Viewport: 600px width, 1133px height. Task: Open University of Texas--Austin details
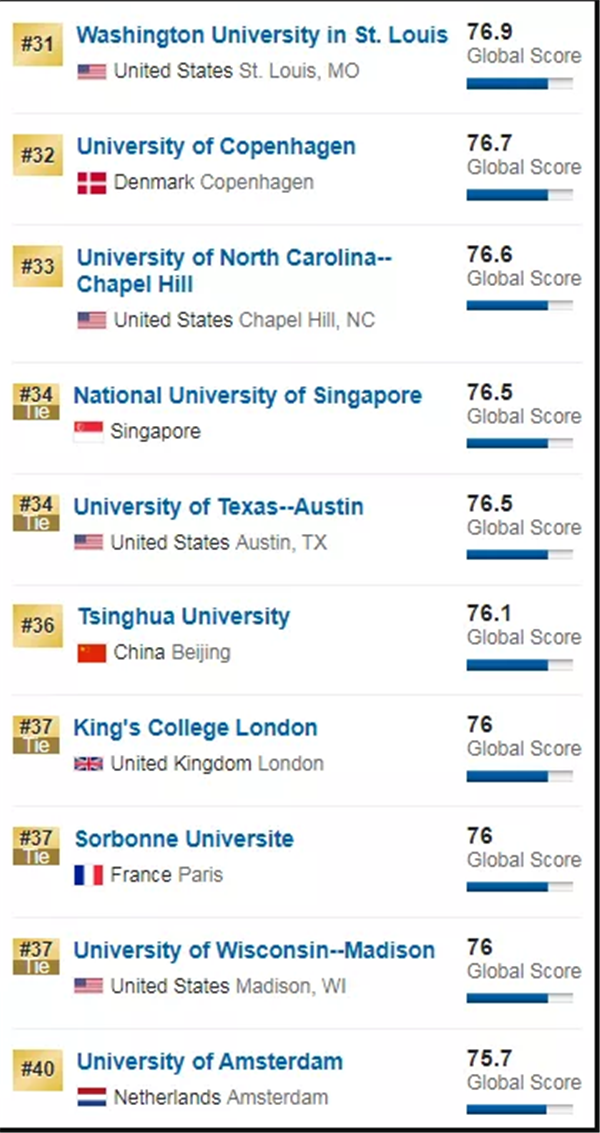218,507
